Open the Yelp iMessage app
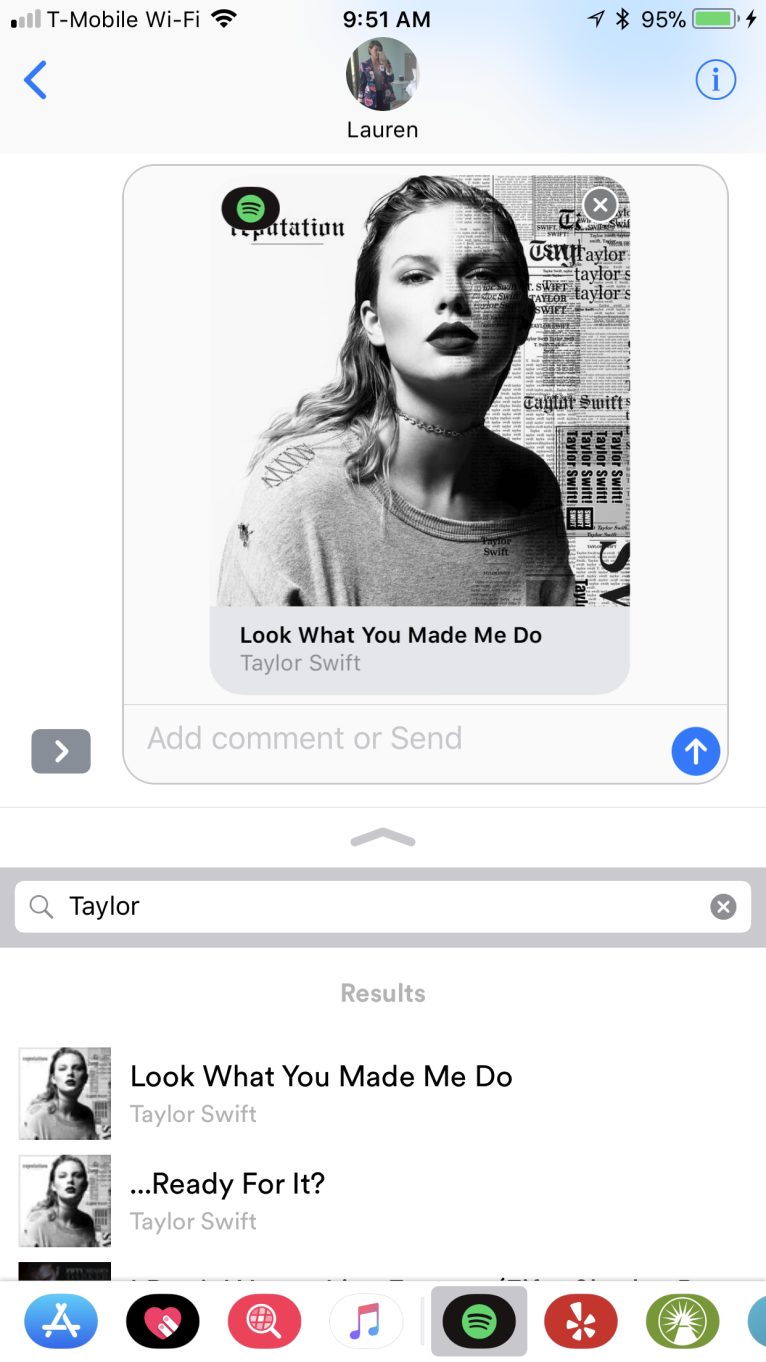This screenshot has width=766, height=1362. pos(581,1321)
